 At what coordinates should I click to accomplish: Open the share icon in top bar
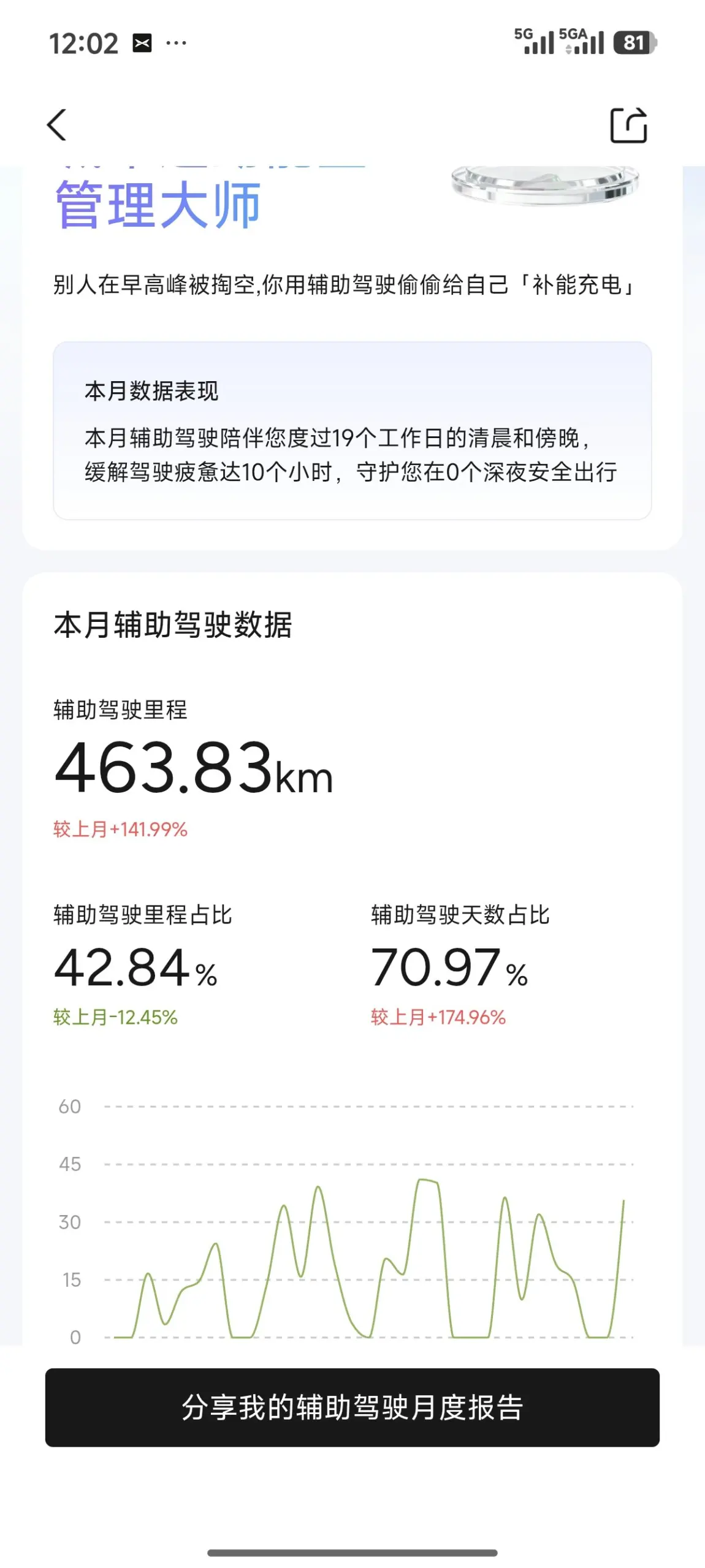(628, 125)
